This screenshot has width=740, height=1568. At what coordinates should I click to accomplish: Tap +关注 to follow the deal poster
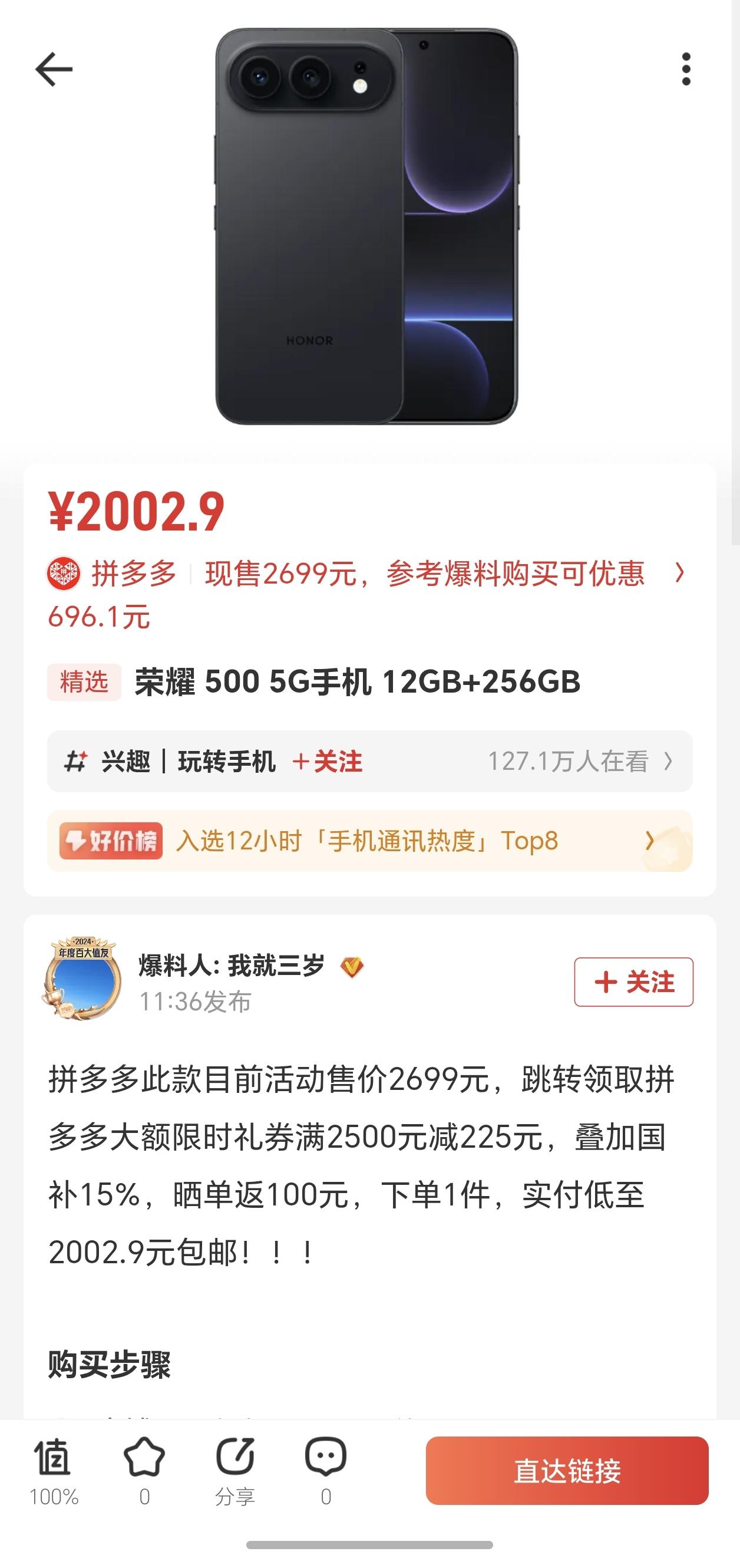click(633, 983)
